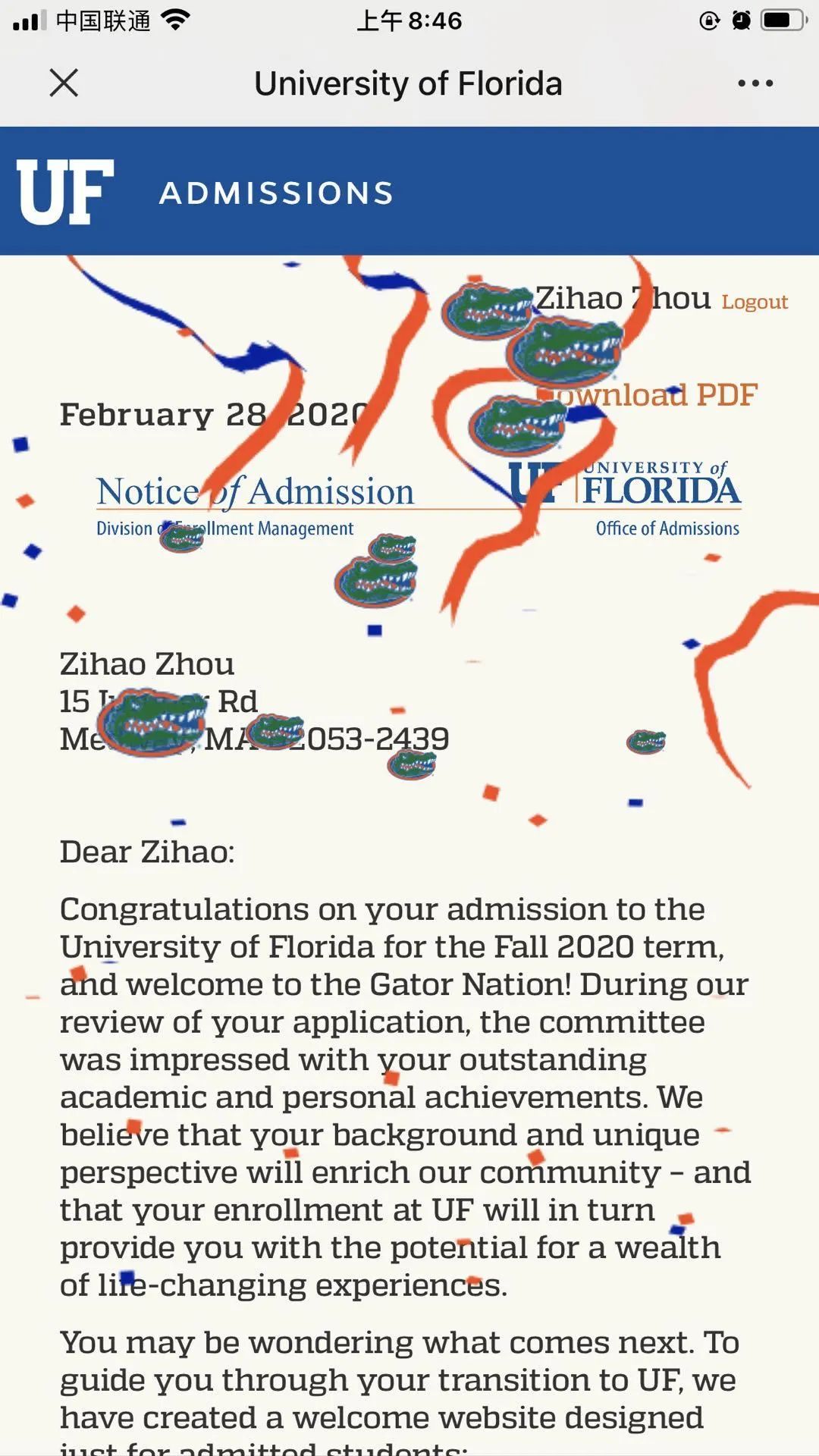Close the University of Florida page
Image resolution: width=819 pixels, height=1456 pixels.
tap(64, 83)
